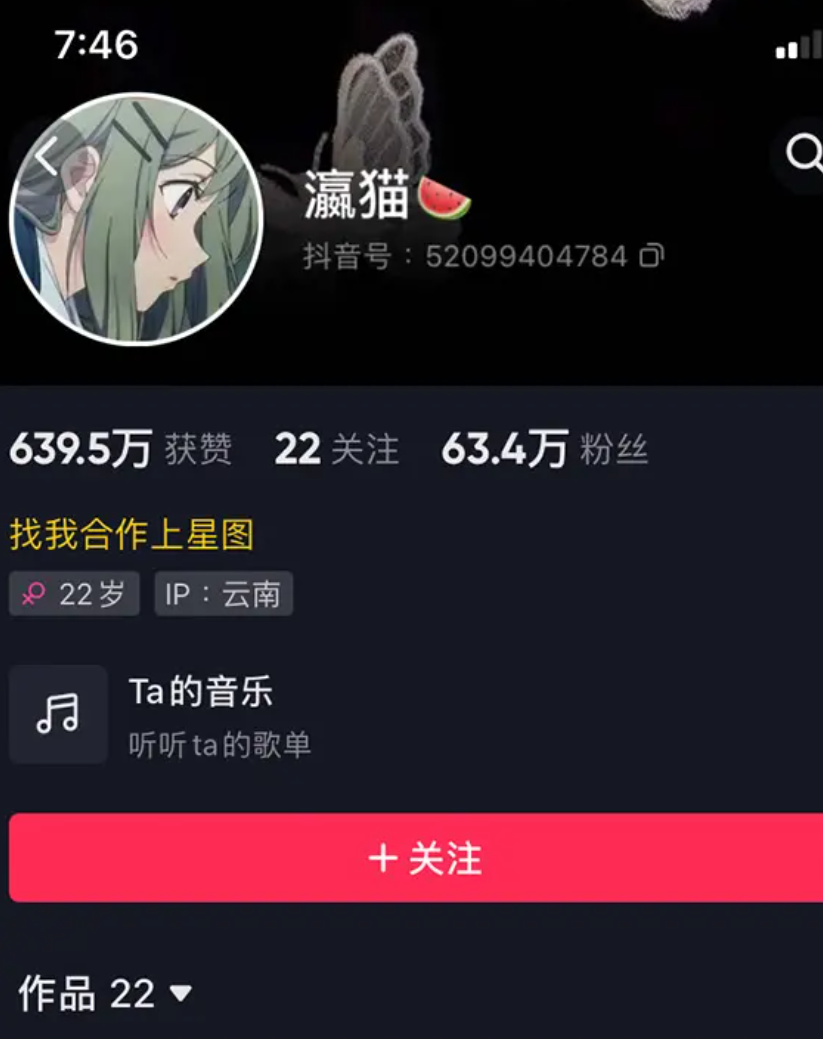The height and width of the screenshot is (1039, 823).
Task: Go back using the arrow icon
Action: click(x=46, y=158)
